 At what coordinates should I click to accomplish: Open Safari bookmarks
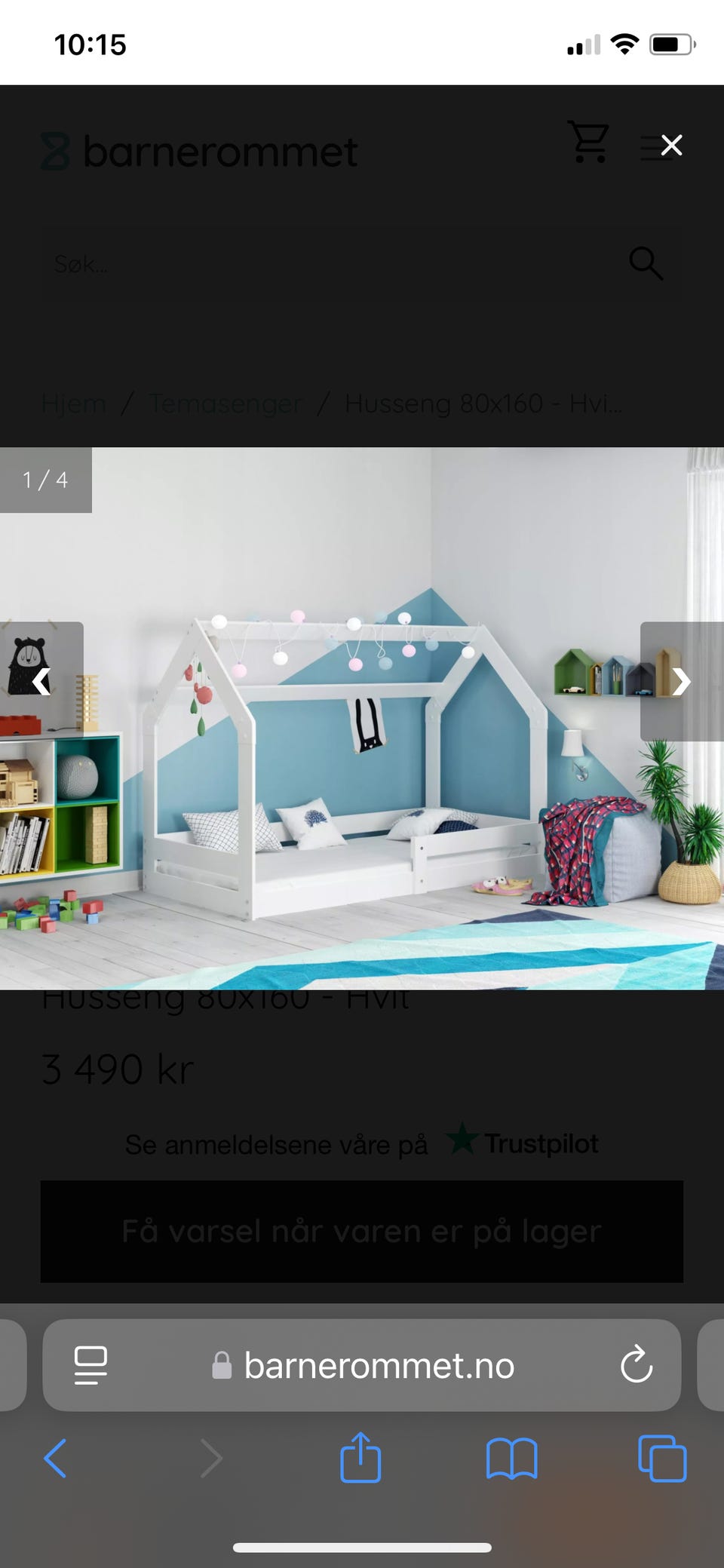[512, 1458]
